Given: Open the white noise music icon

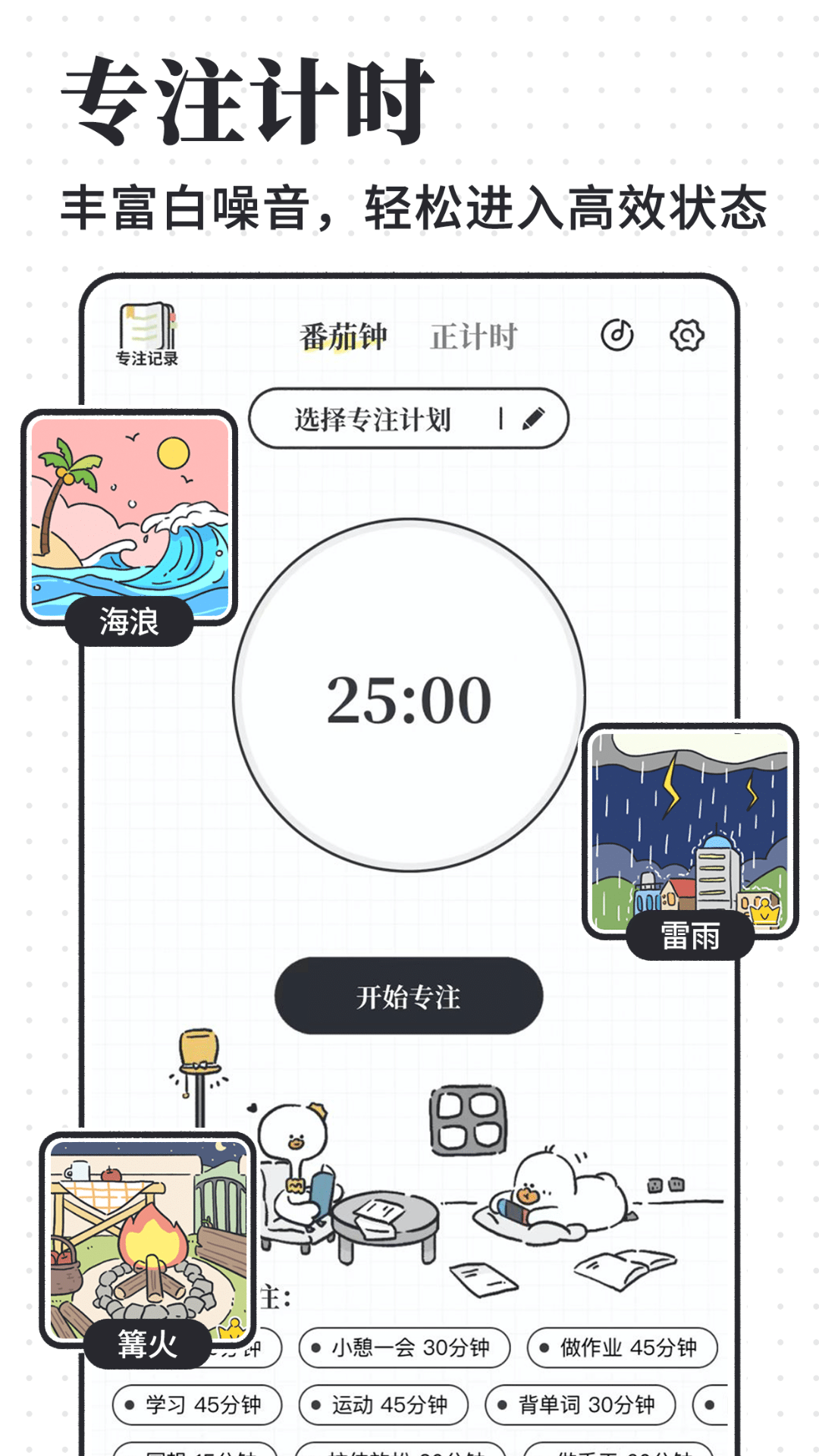Looking at the screenshot, I should click(616, 334).
